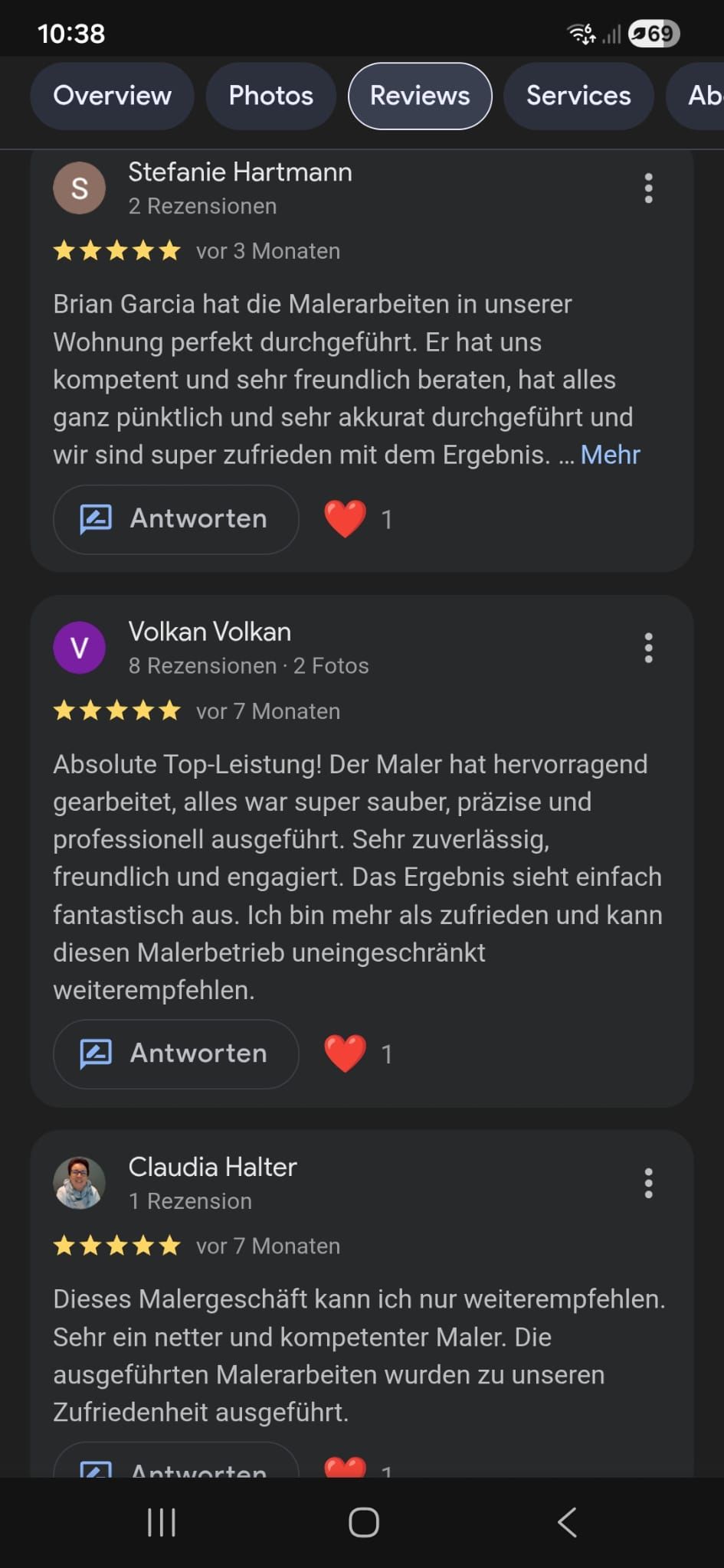
Task: Switch to the Overview tab
Action: click(112, 96)
